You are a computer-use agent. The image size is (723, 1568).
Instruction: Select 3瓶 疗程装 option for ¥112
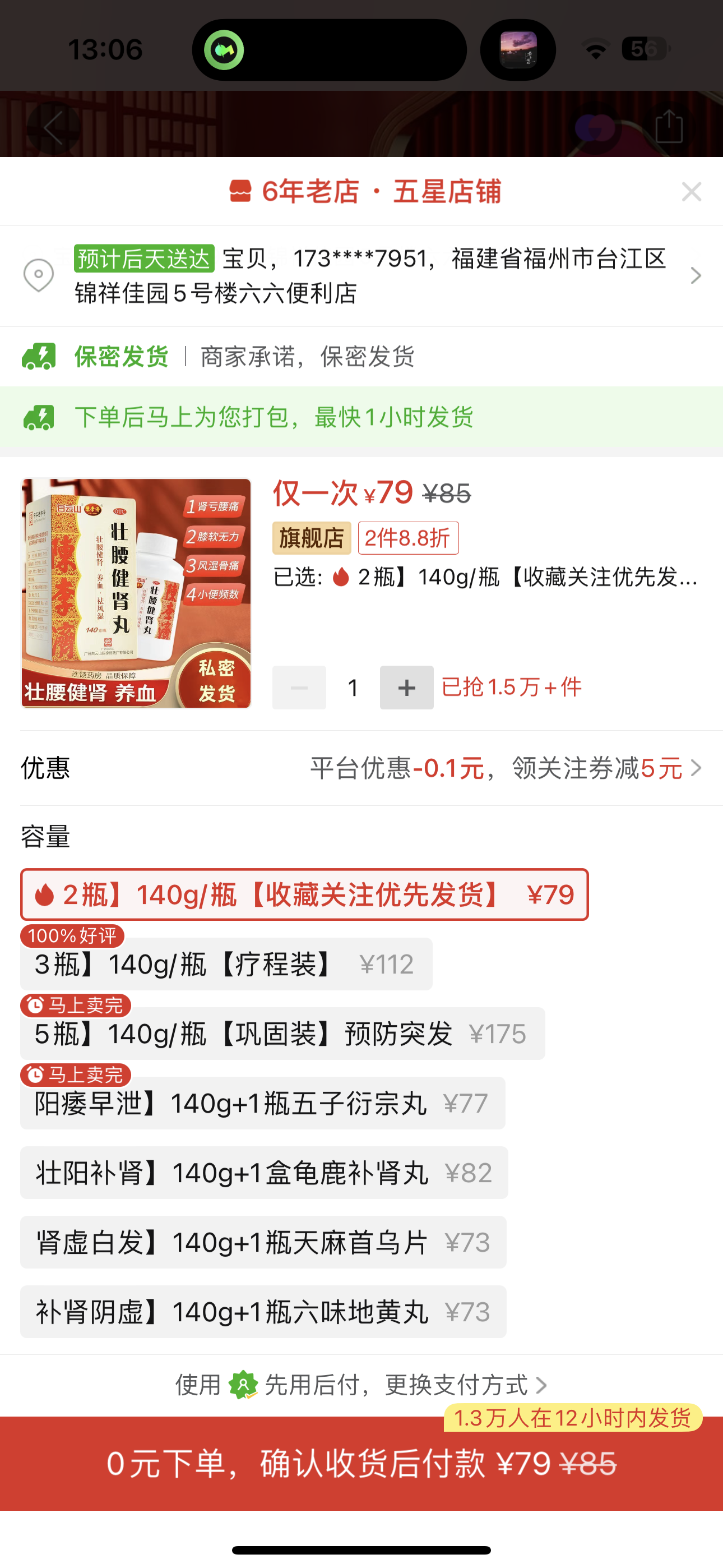[x=226, y=964]
